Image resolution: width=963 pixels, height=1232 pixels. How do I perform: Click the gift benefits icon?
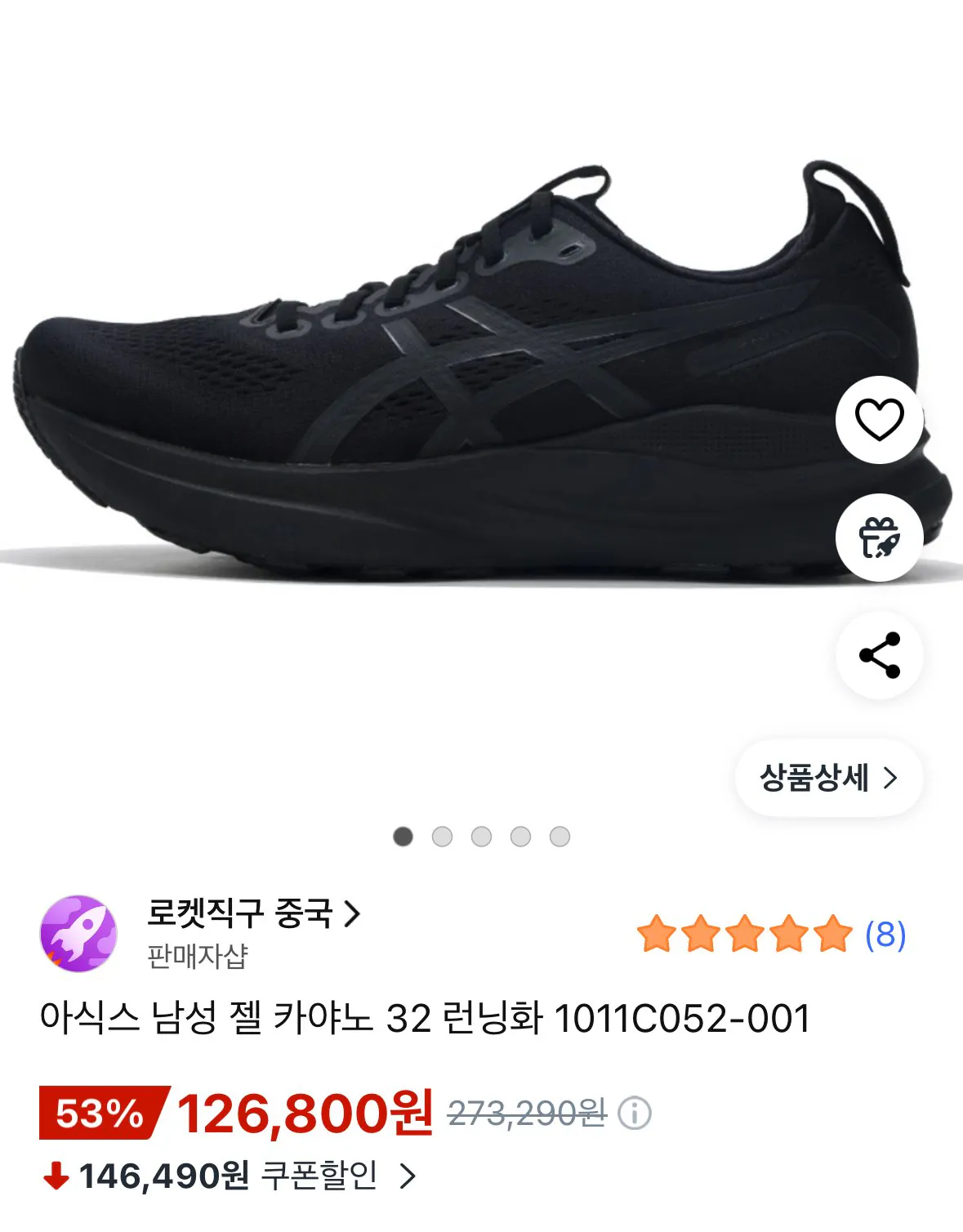click(x=878, y=535)
